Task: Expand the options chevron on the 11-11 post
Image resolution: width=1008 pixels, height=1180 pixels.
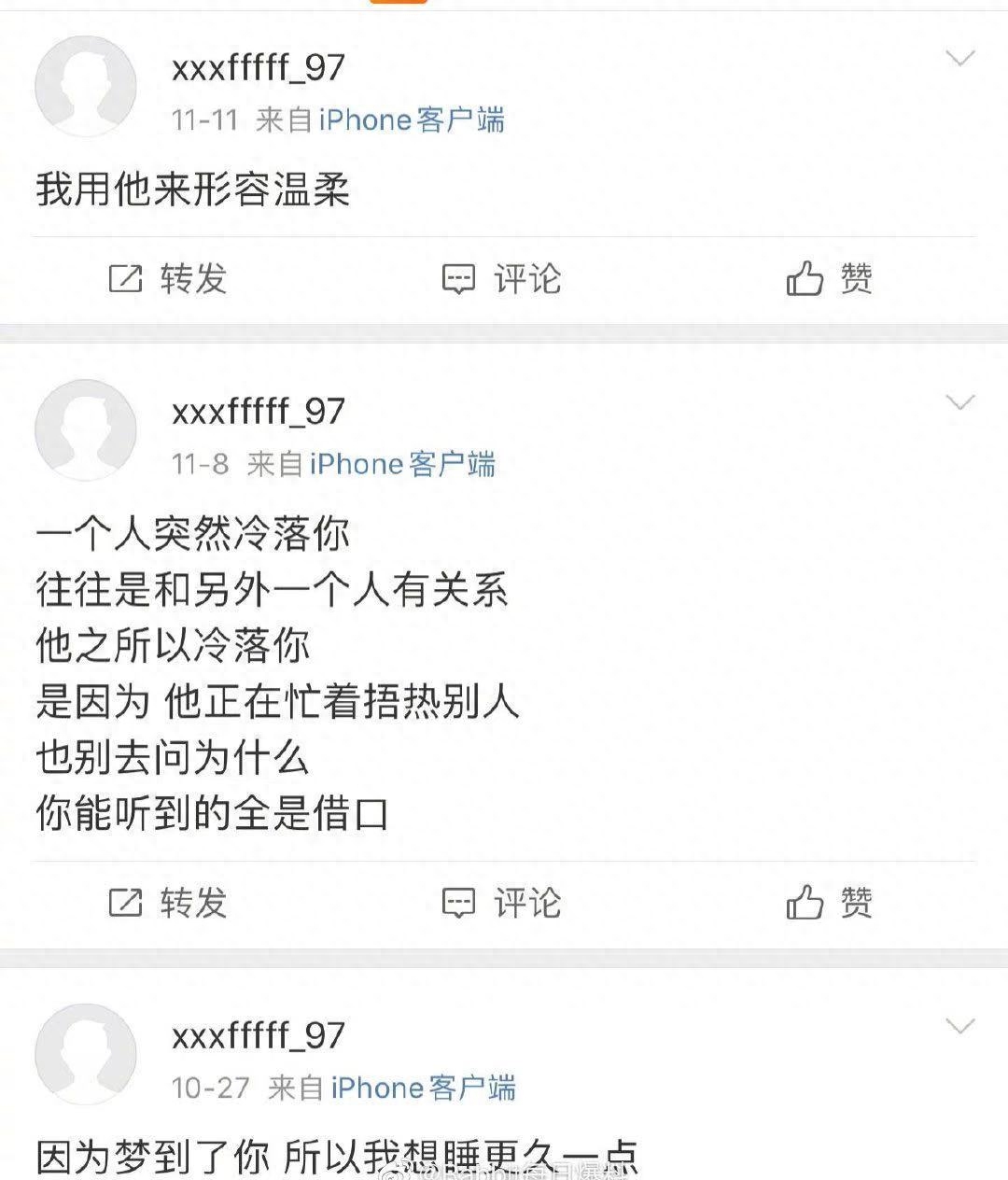Action: 959,59
